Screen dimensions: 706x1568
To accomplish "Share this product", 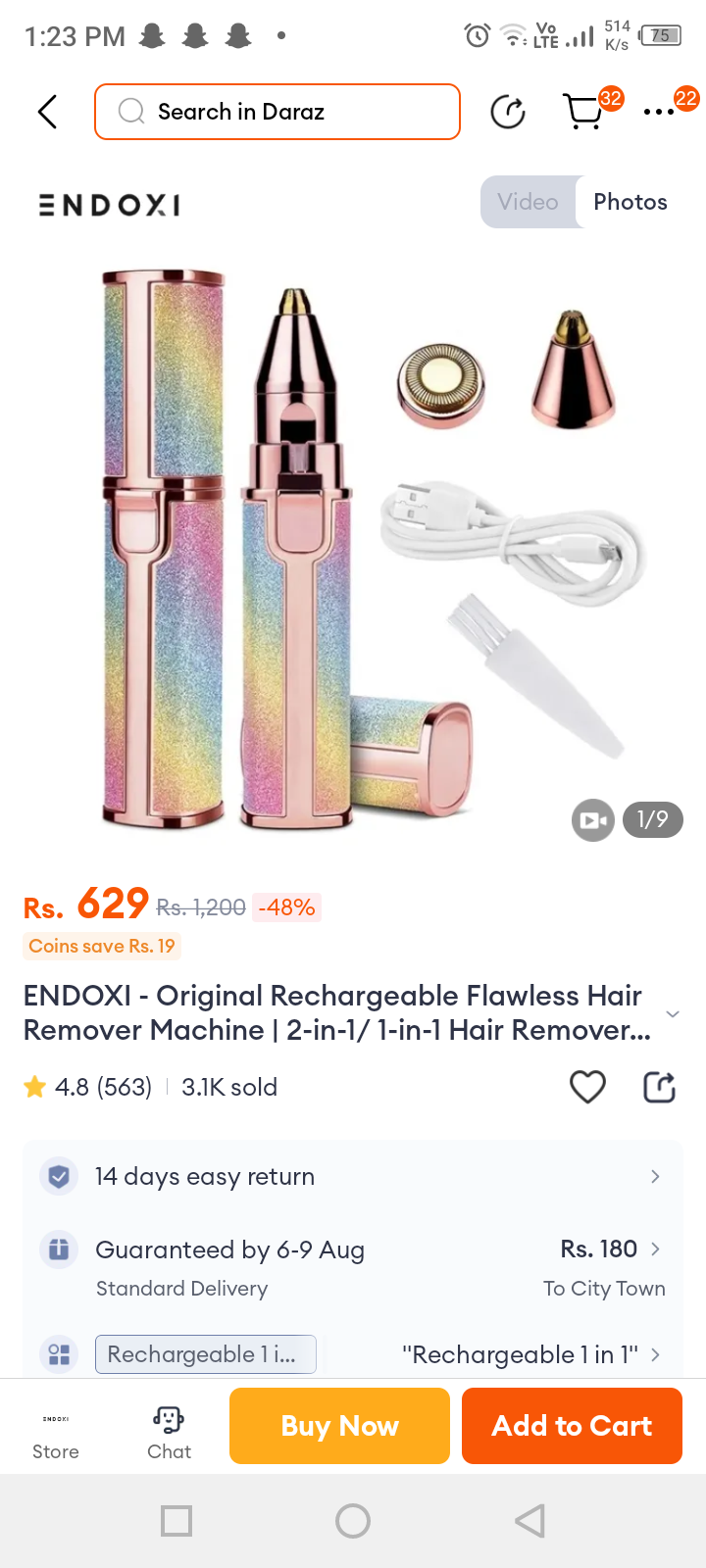I will pyautogui.click(x=659, y=1087).
